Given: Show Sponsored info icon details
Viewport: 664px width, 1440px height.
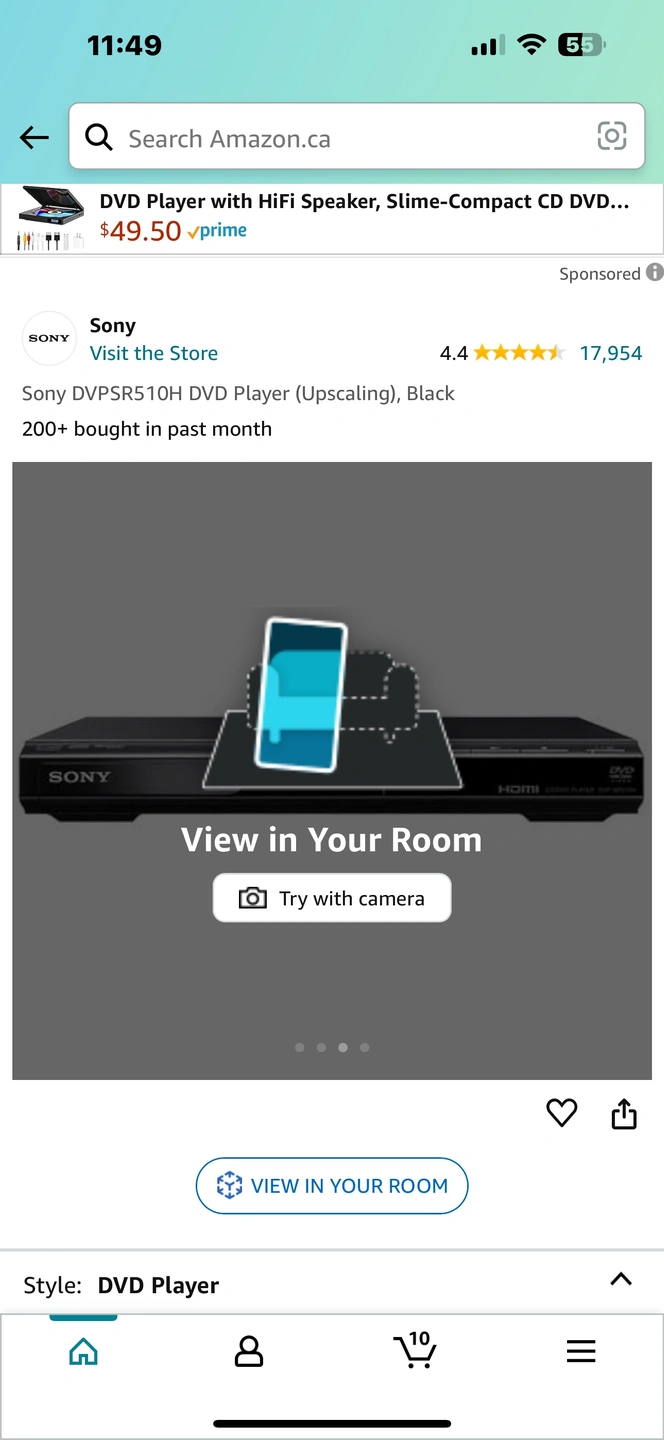Looking at the screenshot, I should (654, 272).
